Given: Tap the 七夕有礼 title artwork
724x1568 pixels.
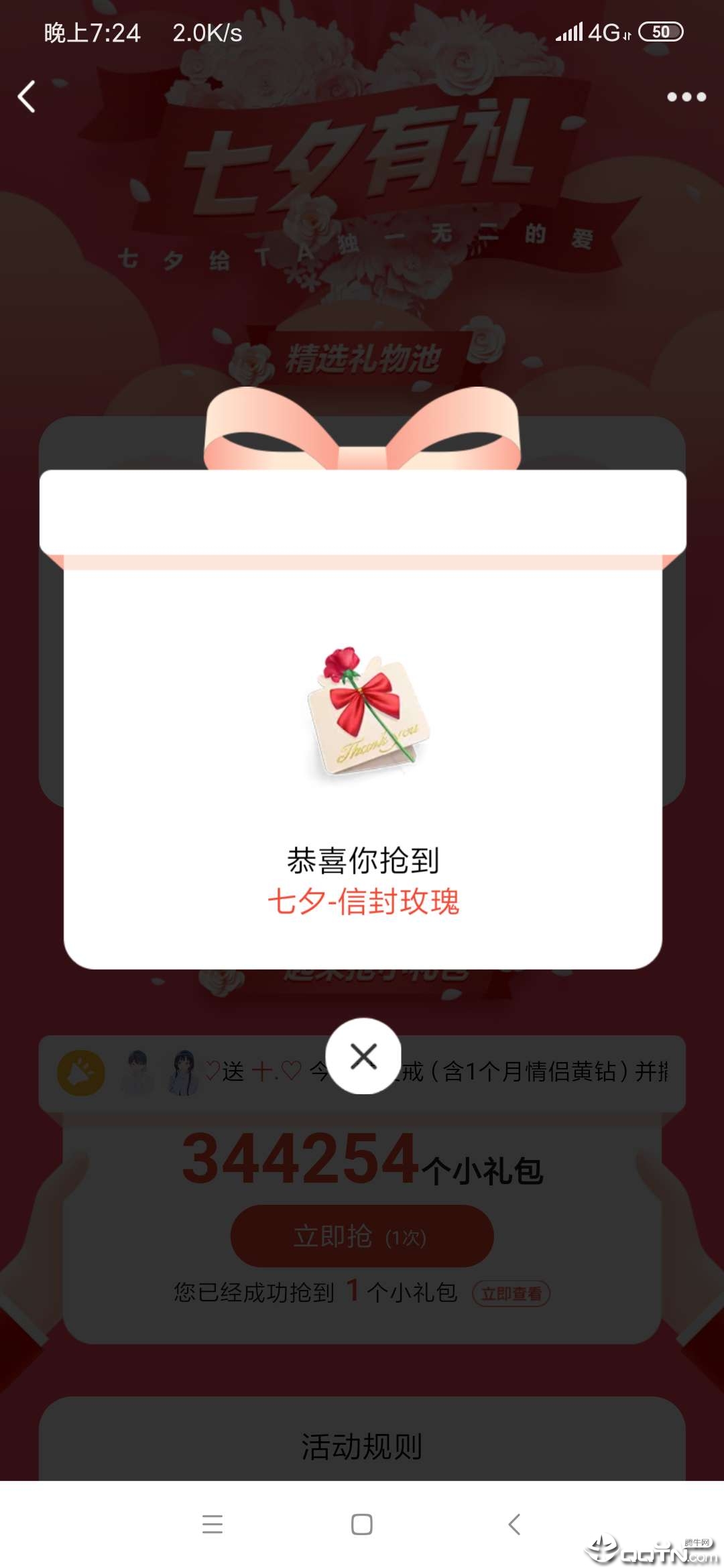Looking at the screenshot, I should click(362, 161).
